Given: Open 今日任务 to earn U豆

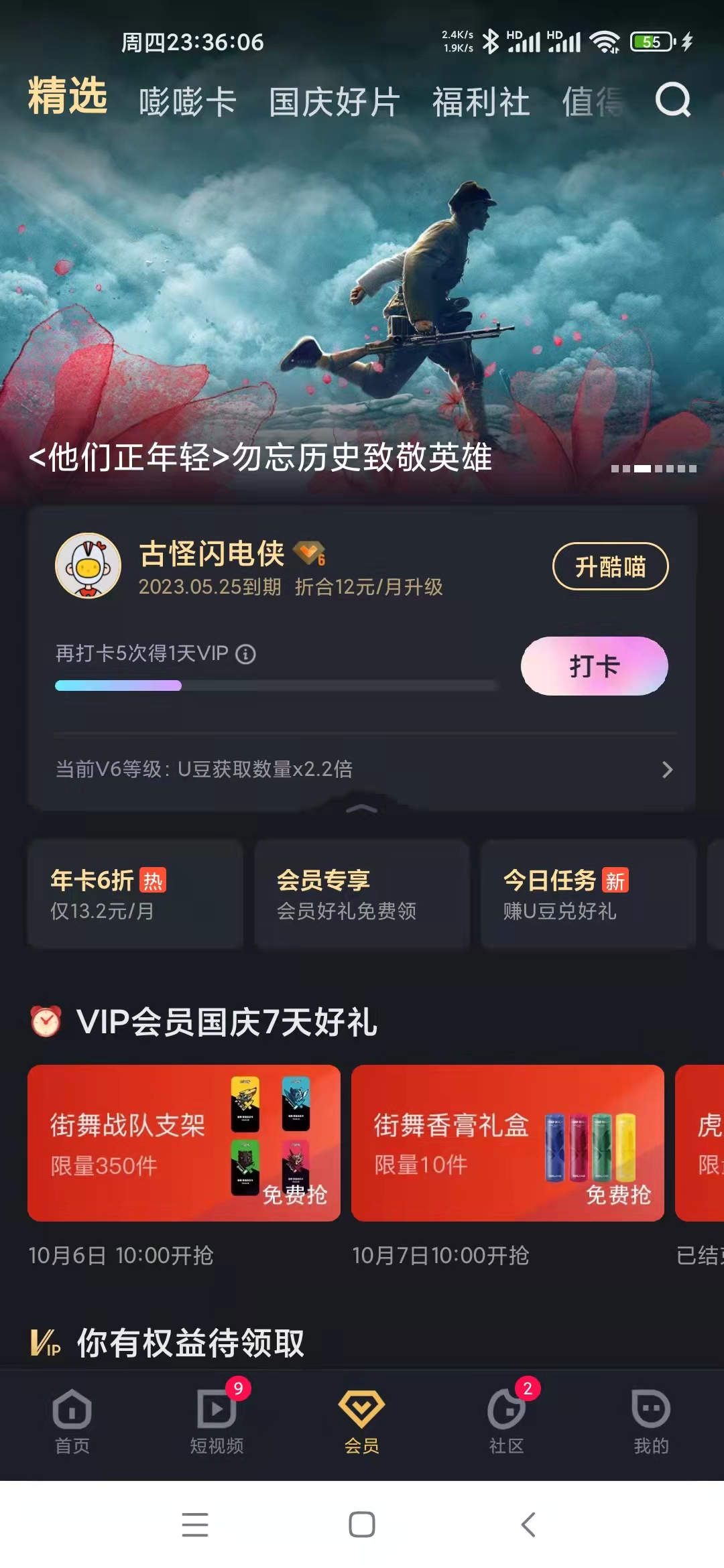Looking at the screenshot, I should (588, 895).
